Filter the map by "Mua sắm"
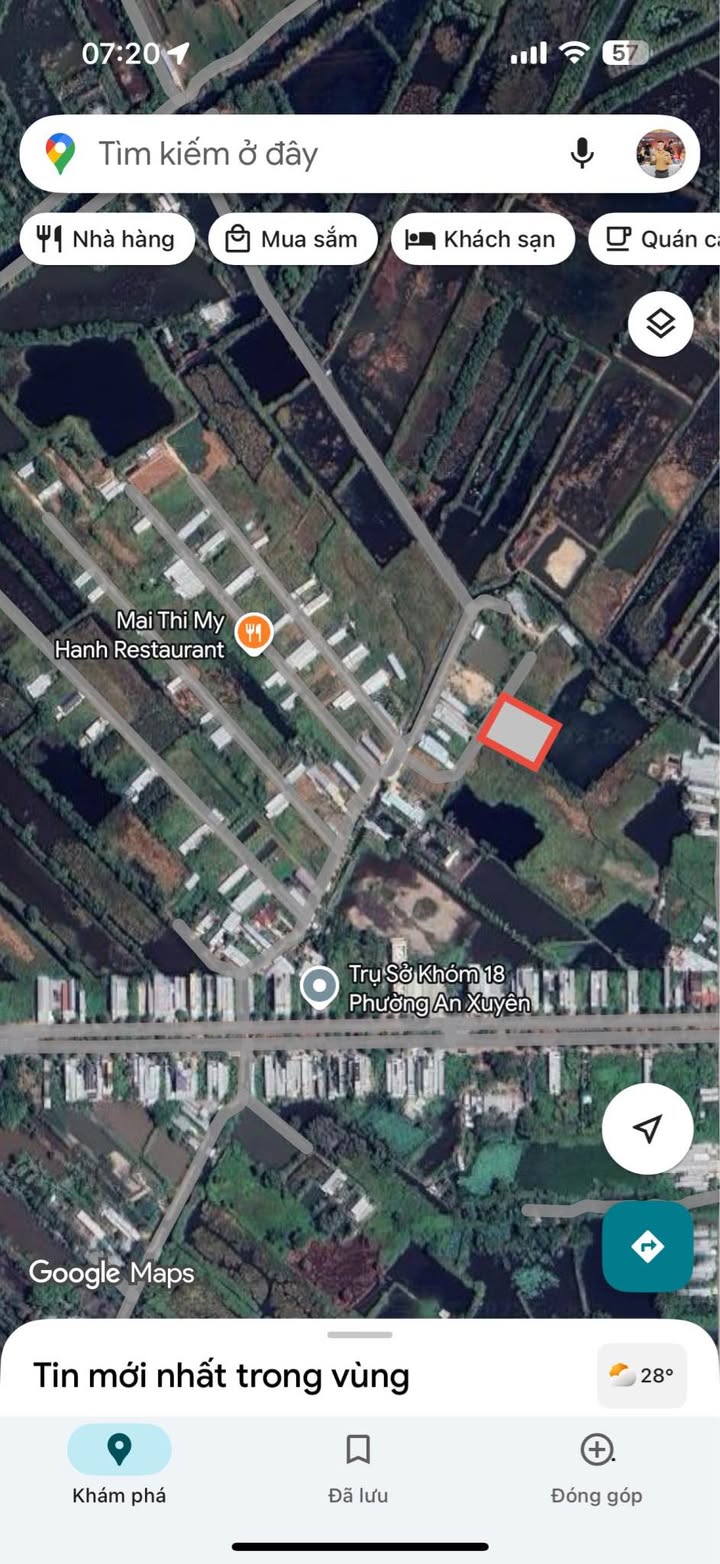This screenshot has height=1564, width=720. click(292, 239)
